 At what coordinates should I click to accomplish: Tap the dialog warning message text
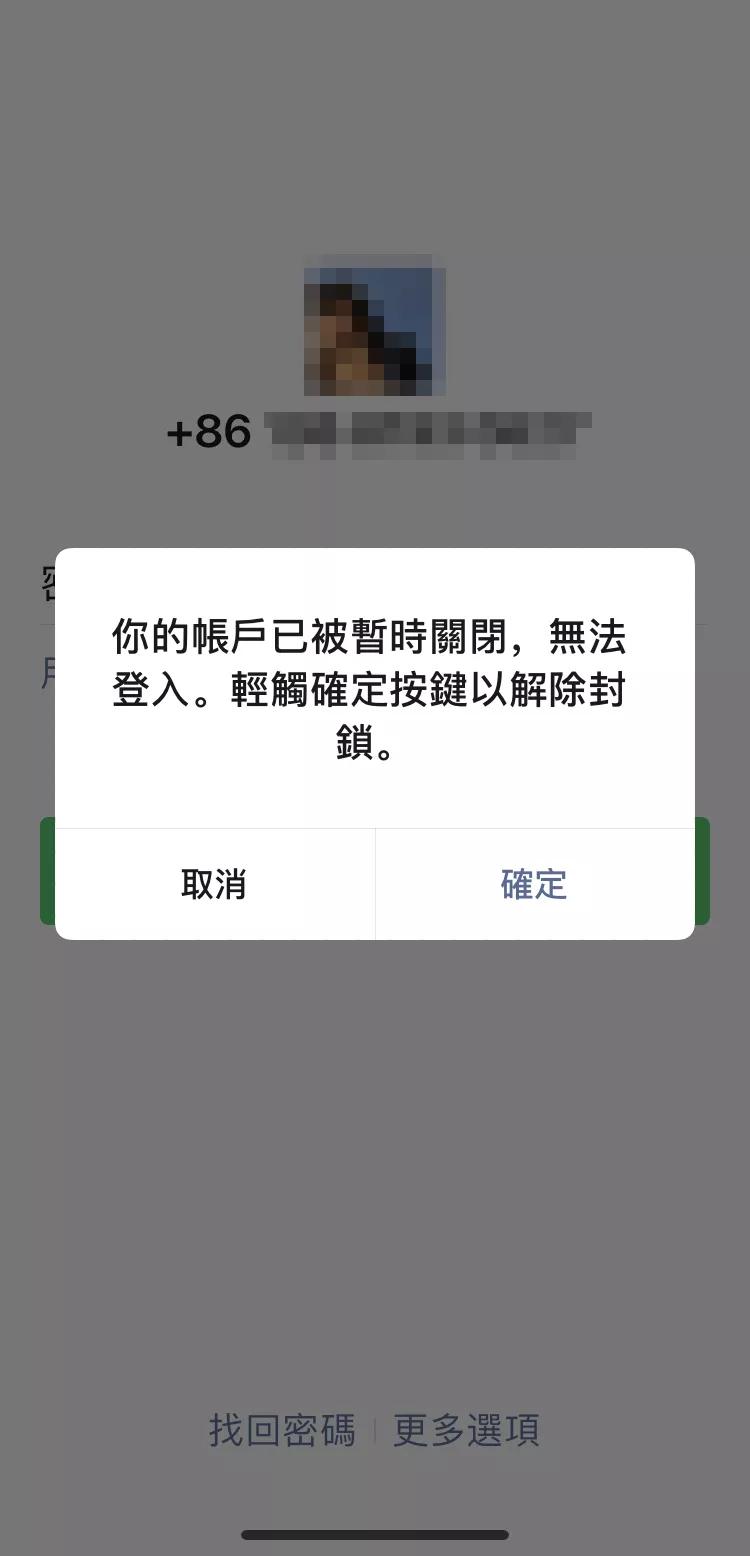tap(375, 691)
